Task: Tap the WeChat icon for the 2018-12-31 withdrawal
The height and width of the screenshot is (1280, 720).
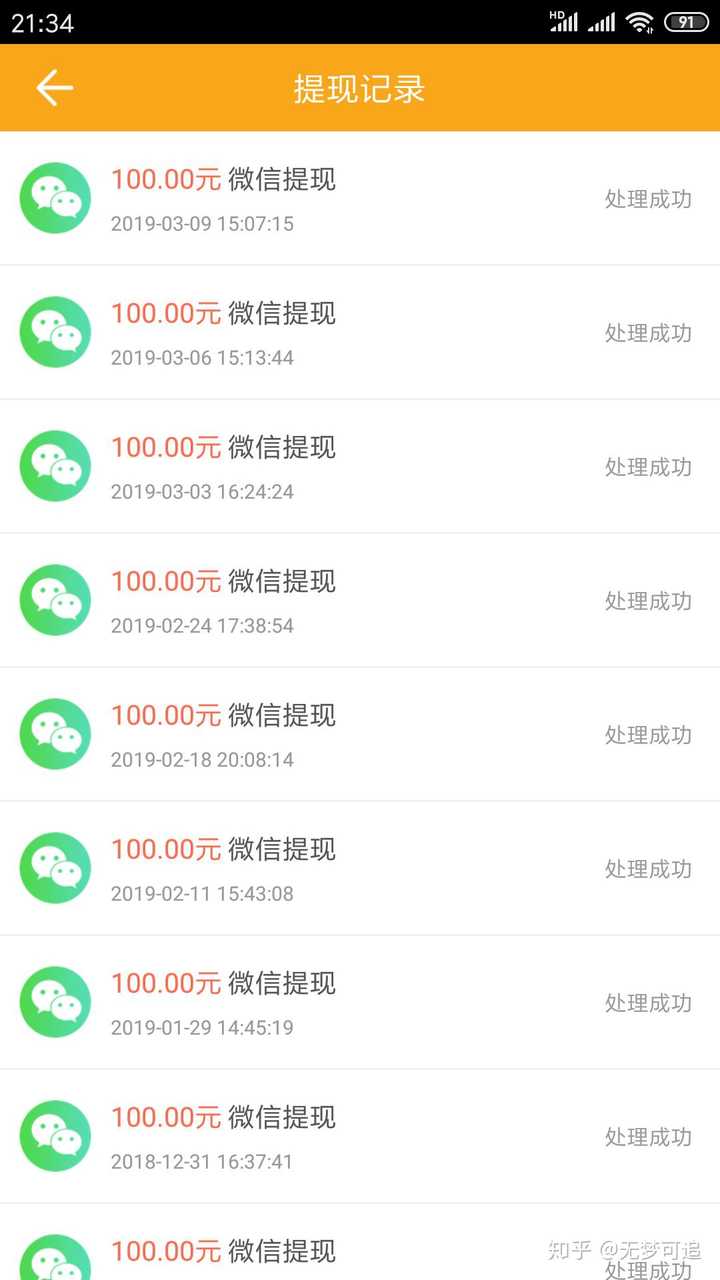Action: coord(55,1135)
